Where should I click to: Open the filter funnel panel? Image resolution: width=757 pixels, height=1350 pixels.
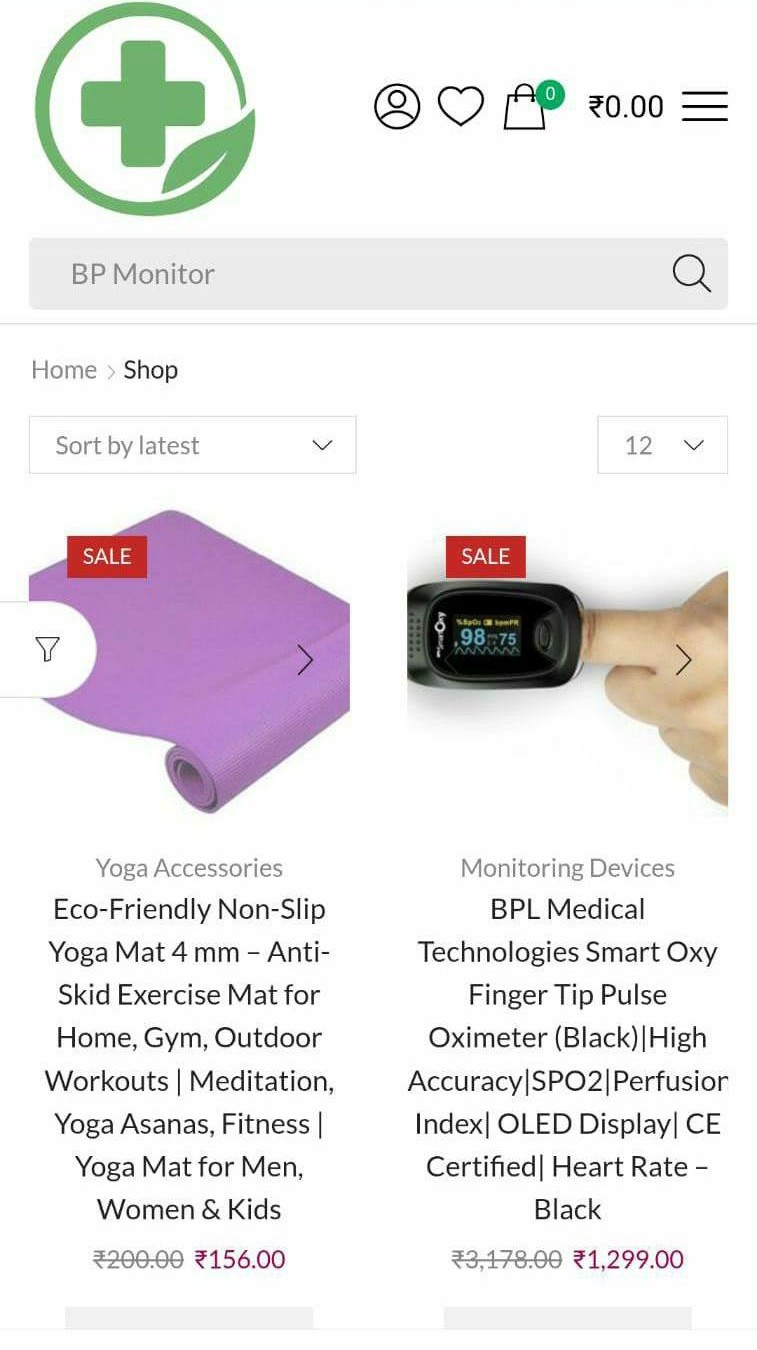click(x=48, y=650)
